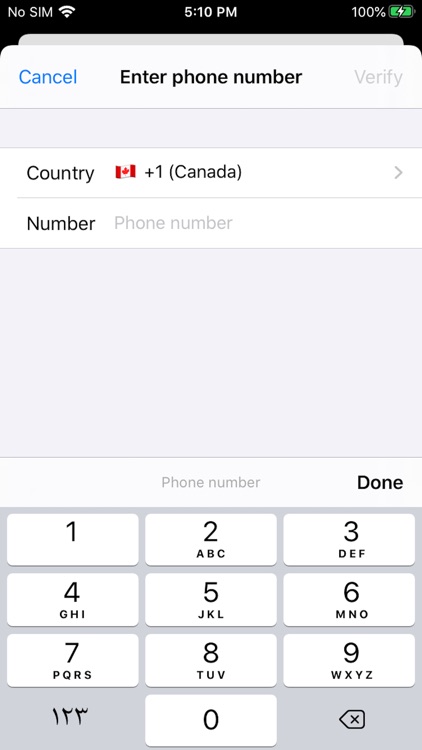Switch to the Arabic numerals keypad
The image size is (422, 750).
pyautogui.click(x=70, y=717)
